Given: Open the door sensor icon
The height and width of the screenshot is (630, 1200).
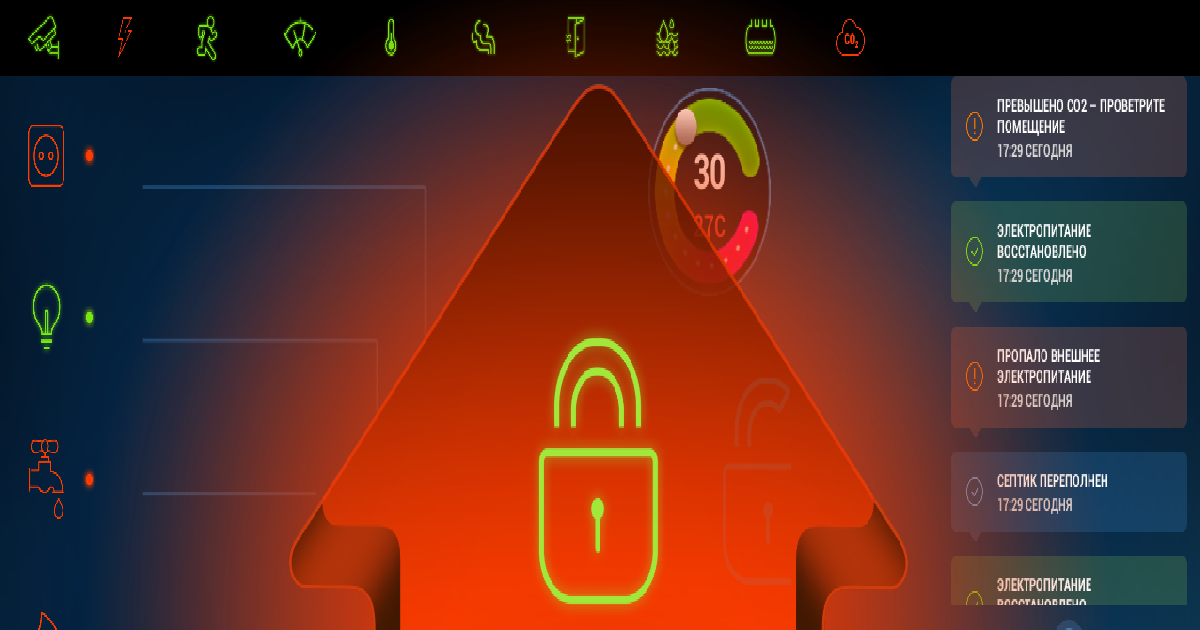Looking at the screenshot, I should coord(575,37).
